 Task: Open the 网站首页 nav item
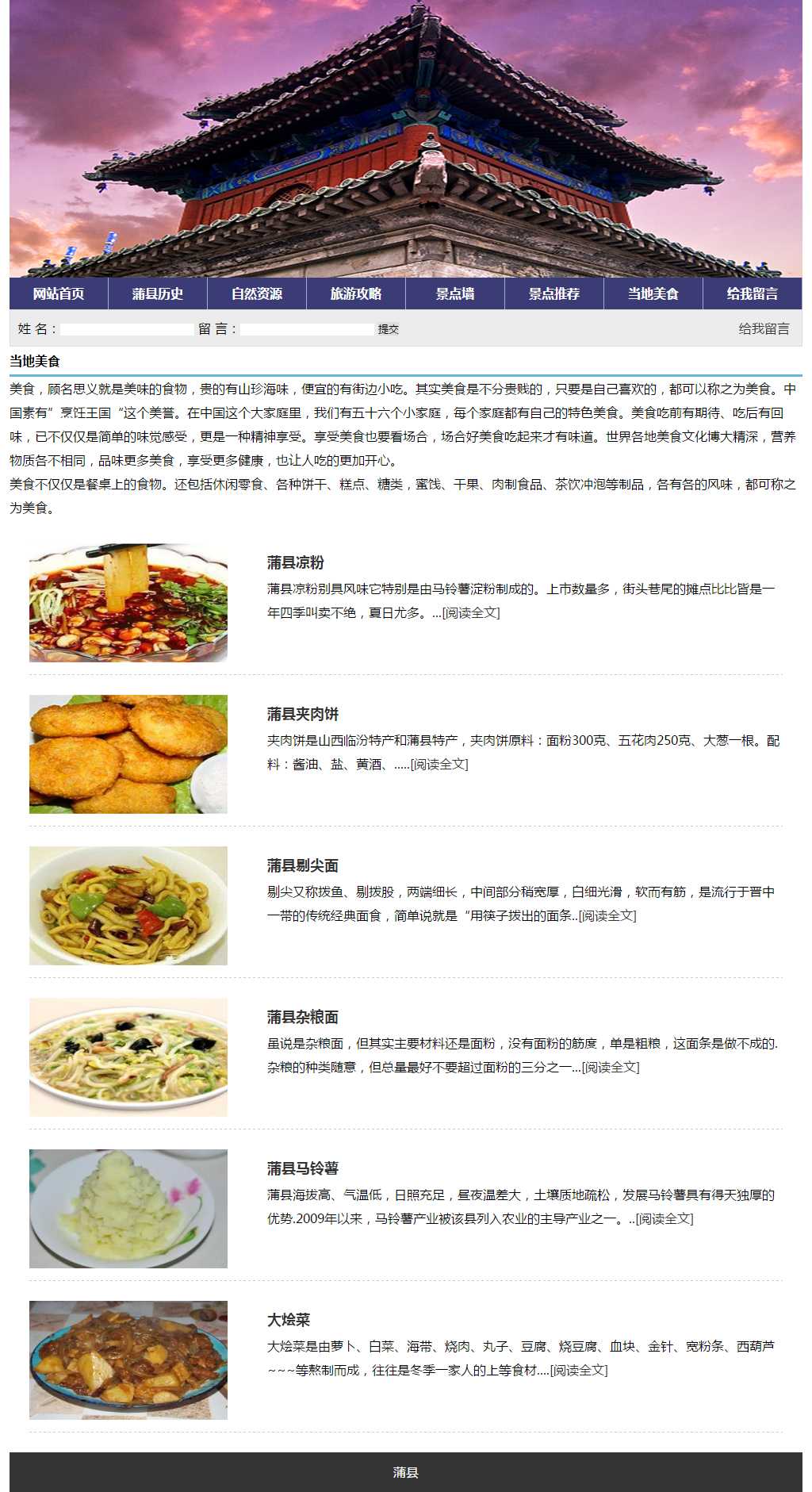pyautogui.click(x=59, y=293)
